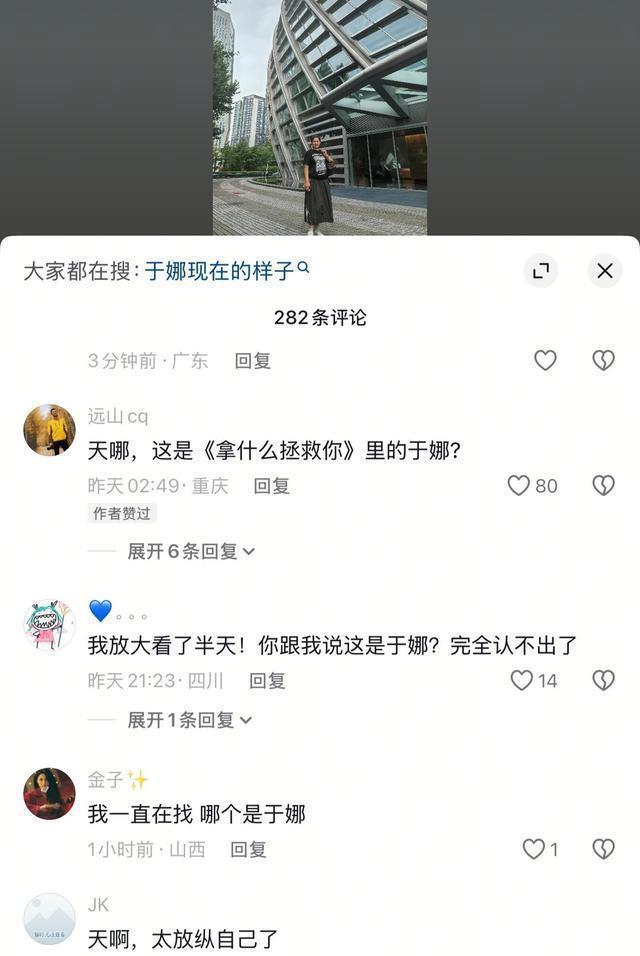The width and height of the screenshot is (640, 956).
Task: Expand 1 reply under the 四川 comment
Action: pyautogui.click(x=189, y=720)
